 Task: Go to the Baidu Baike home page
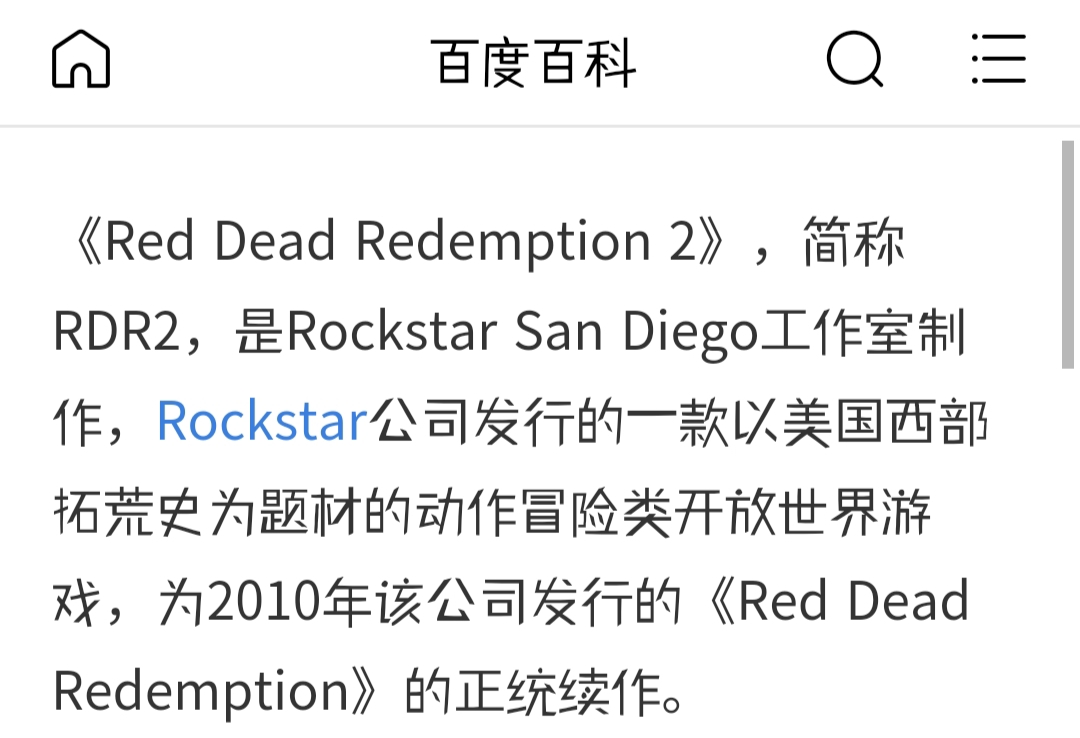80,60
